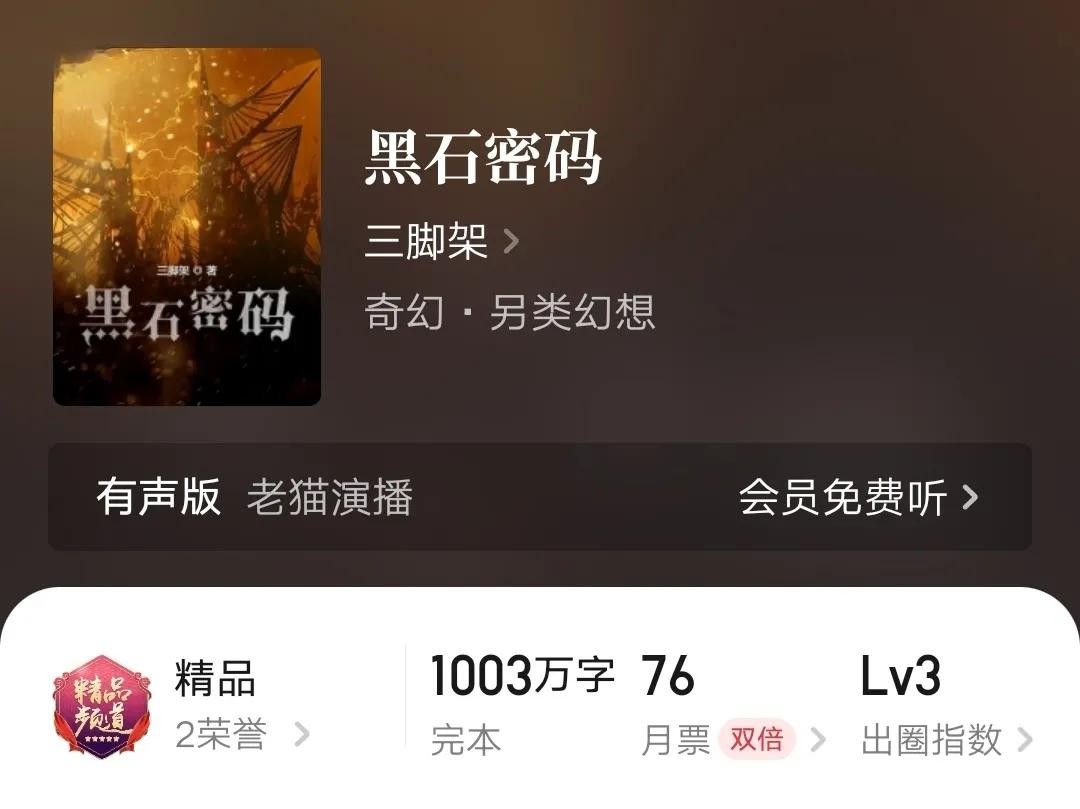Open author 三脚架's page
Viewport: 1080px width, 809px height.
coord(440,241)
